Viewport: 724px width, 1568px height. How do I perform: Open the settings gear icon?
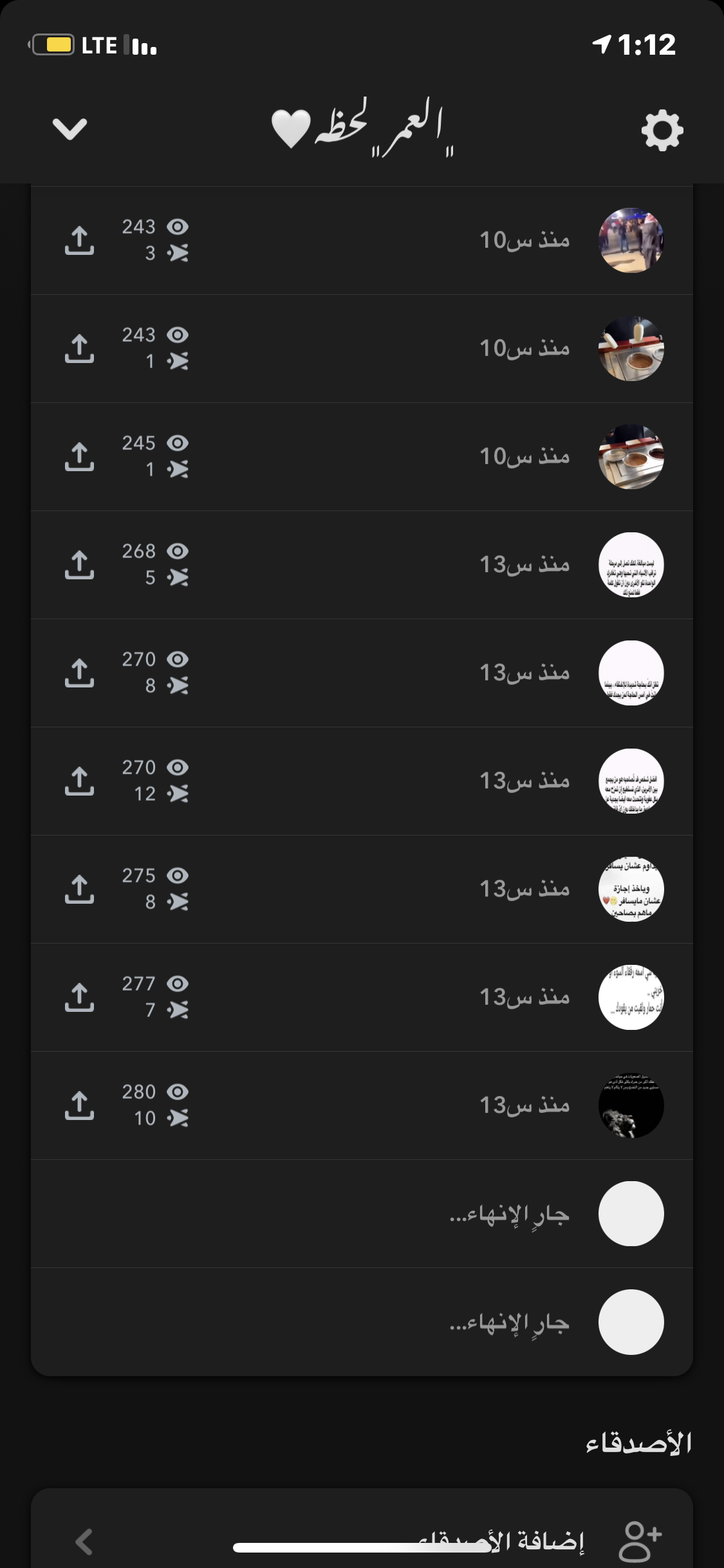tap(662, 131)
